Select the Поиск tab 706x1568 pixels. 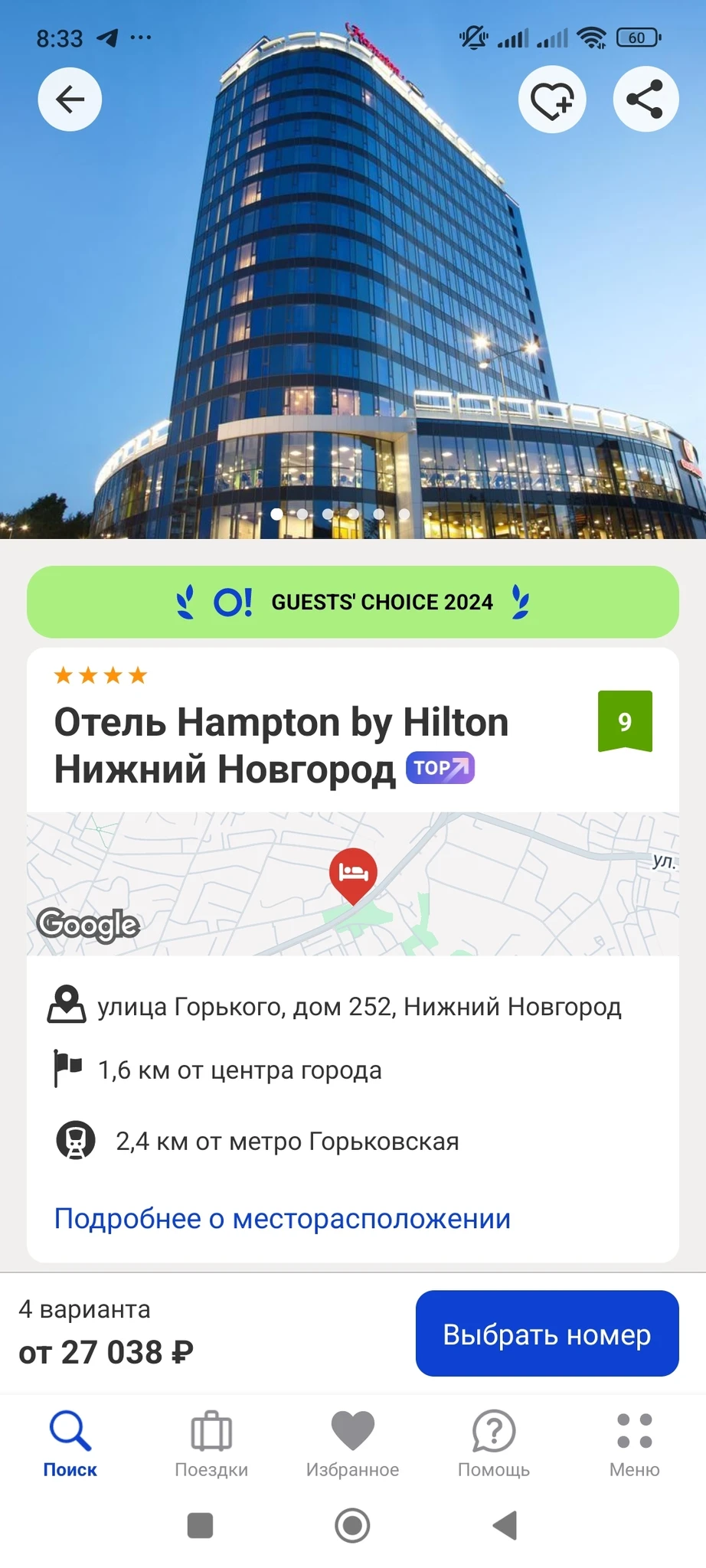(x=70, y=1442)
